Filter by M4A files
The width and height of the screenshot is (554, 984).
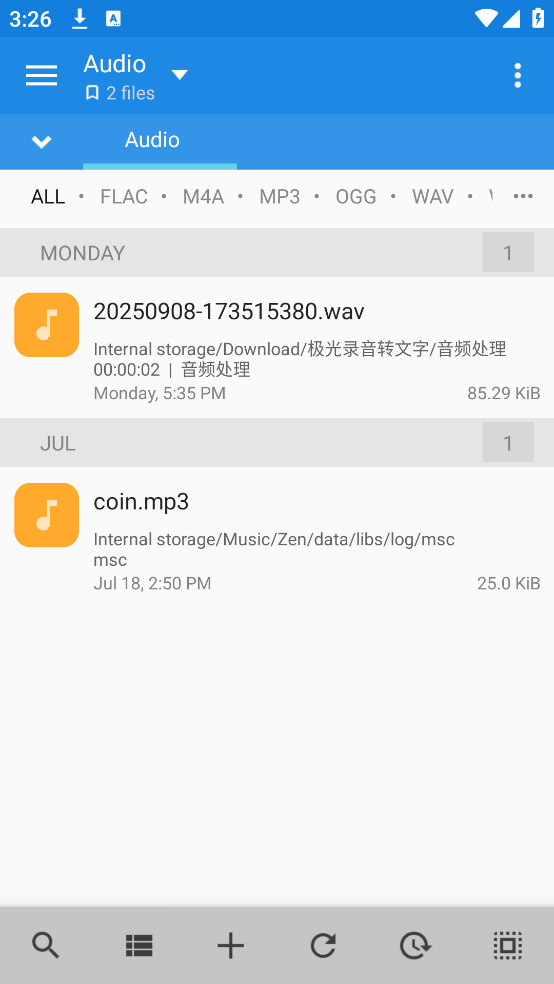[x=203, y=196]
